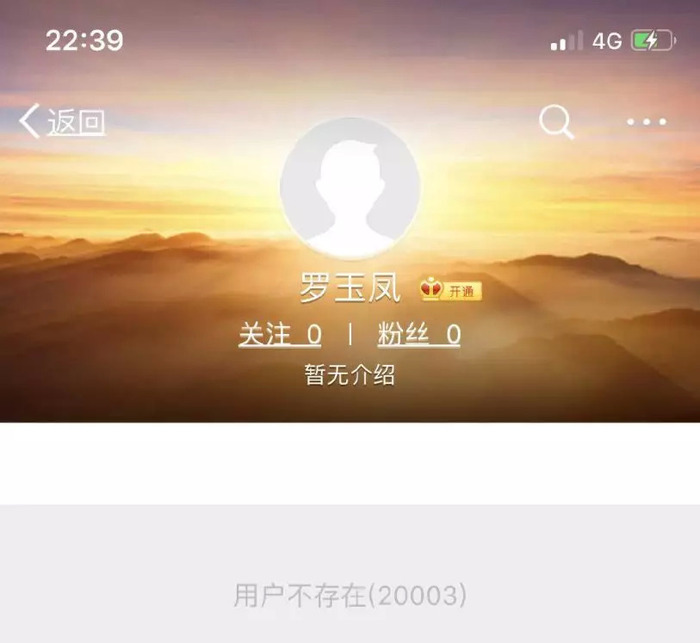
Task: Go back using the 返回 button
Action: click(62, 122)
